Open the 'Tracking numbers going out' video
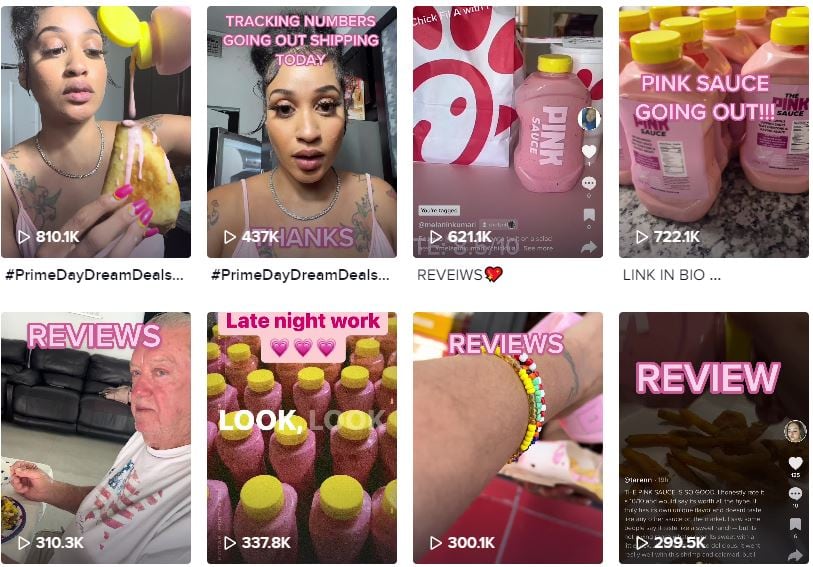Viewport: 813px width, 567px height. pyautogui.click(x=301, y=132)
